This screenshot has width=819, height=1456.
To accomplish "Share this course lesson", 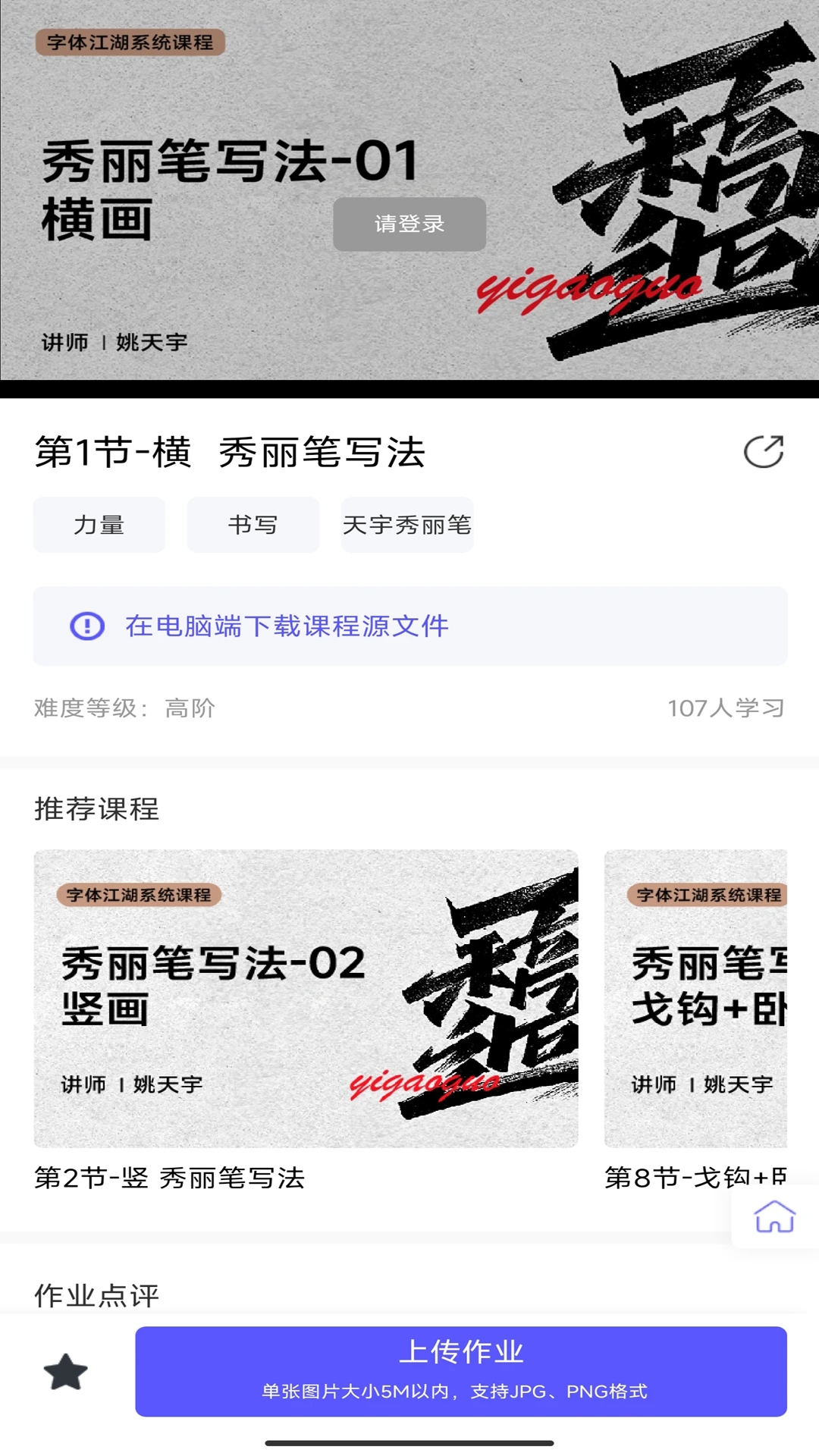I will 763,452.
